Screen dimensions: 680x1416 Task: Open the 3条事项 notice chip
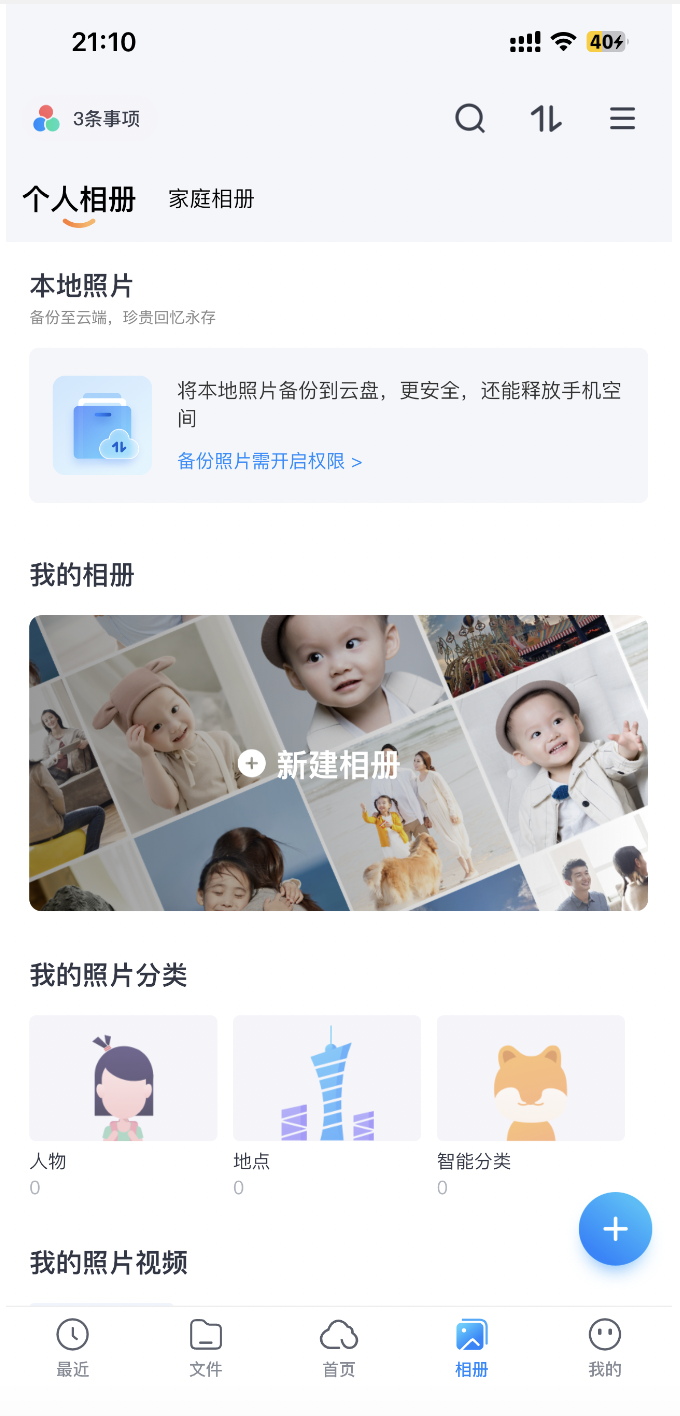coord(88,119)
